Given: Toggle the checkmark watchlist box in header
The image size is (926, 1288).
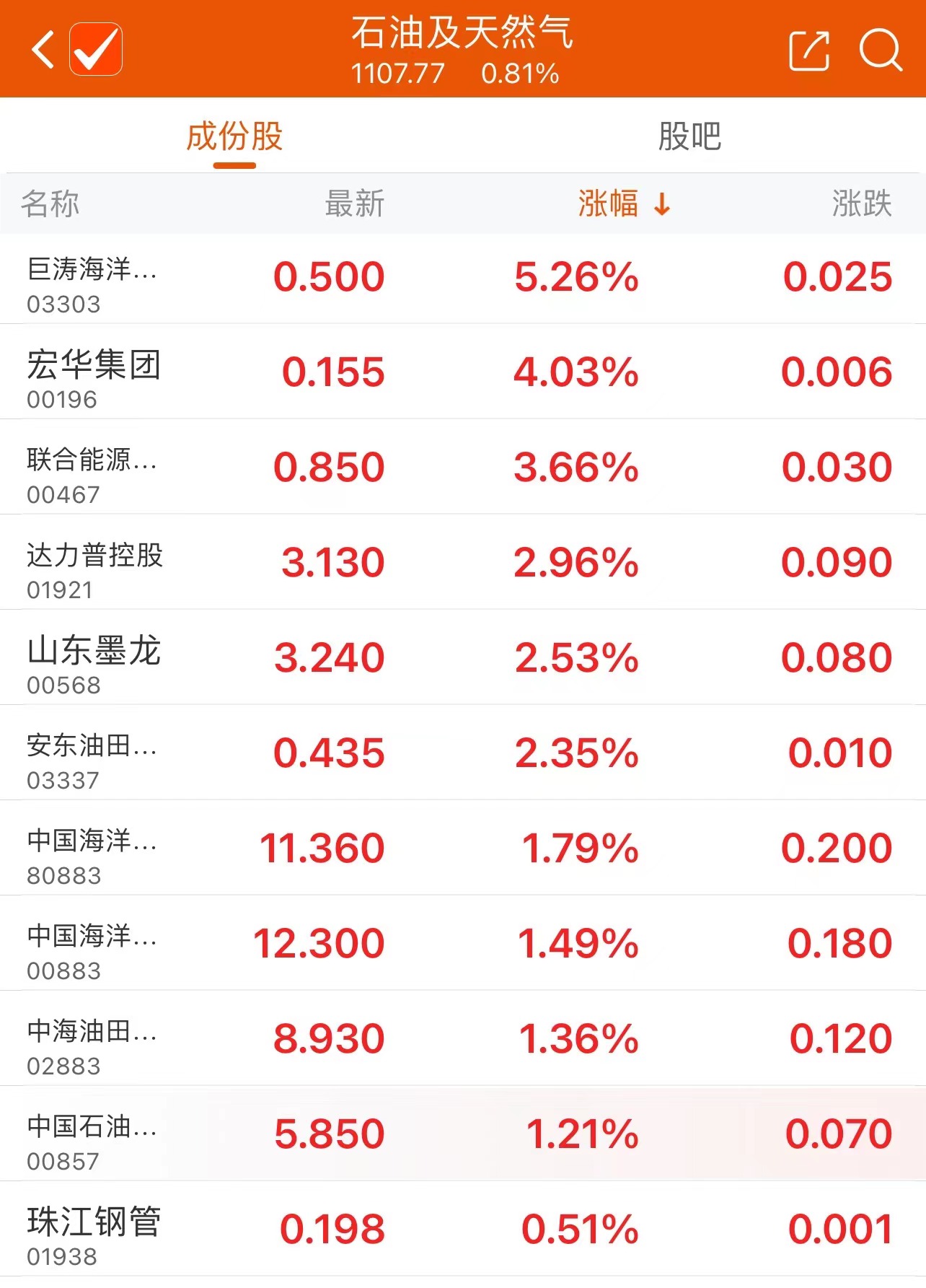Looking at the screenshot, I should 96,49.
